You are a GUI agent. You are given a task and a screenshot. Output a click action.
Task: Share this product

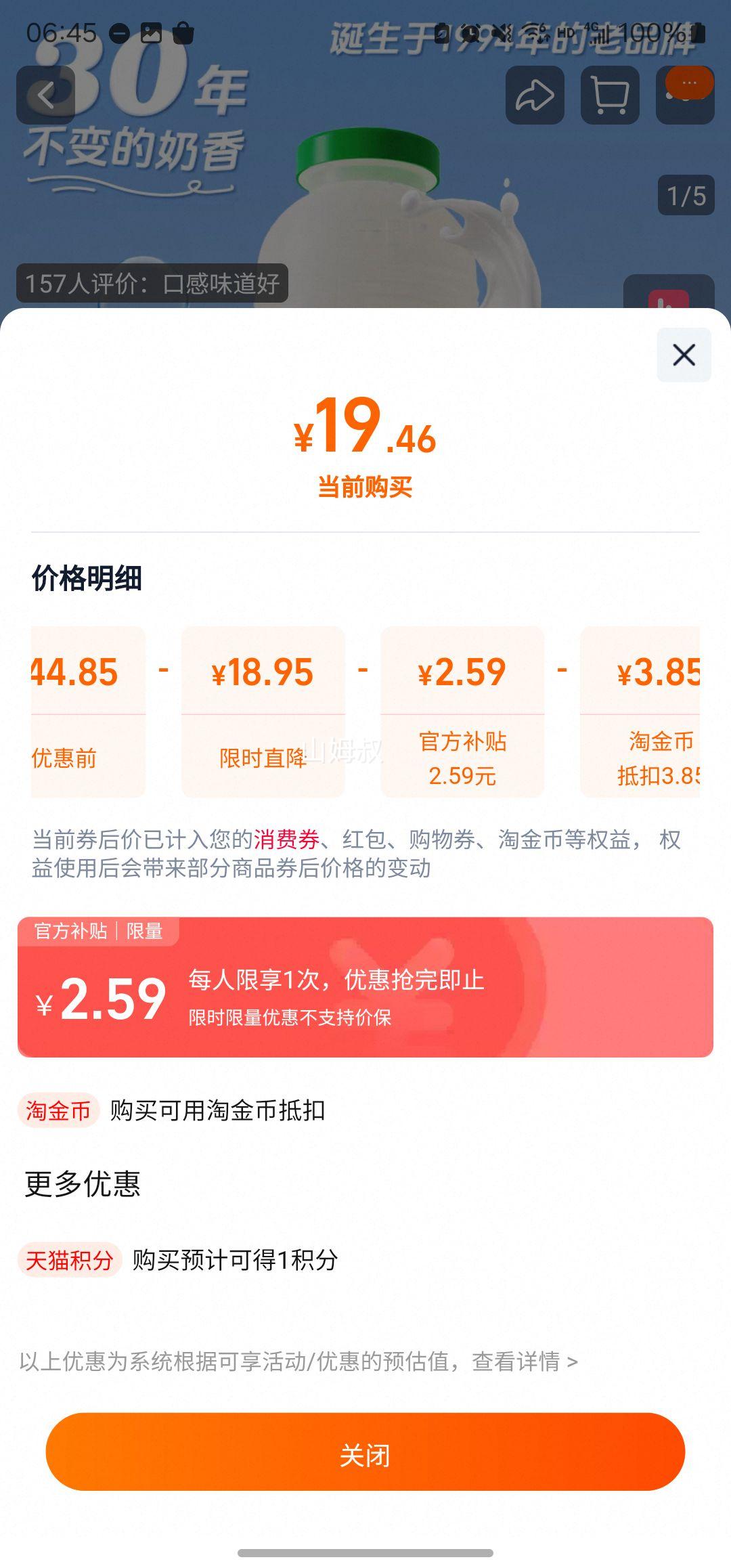point(535,95)
